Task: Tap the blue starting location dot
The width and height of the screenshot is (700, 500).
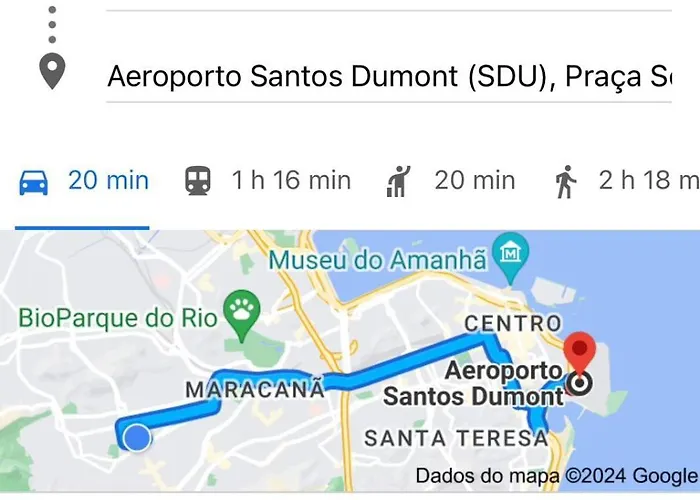Action: (136, 437)
